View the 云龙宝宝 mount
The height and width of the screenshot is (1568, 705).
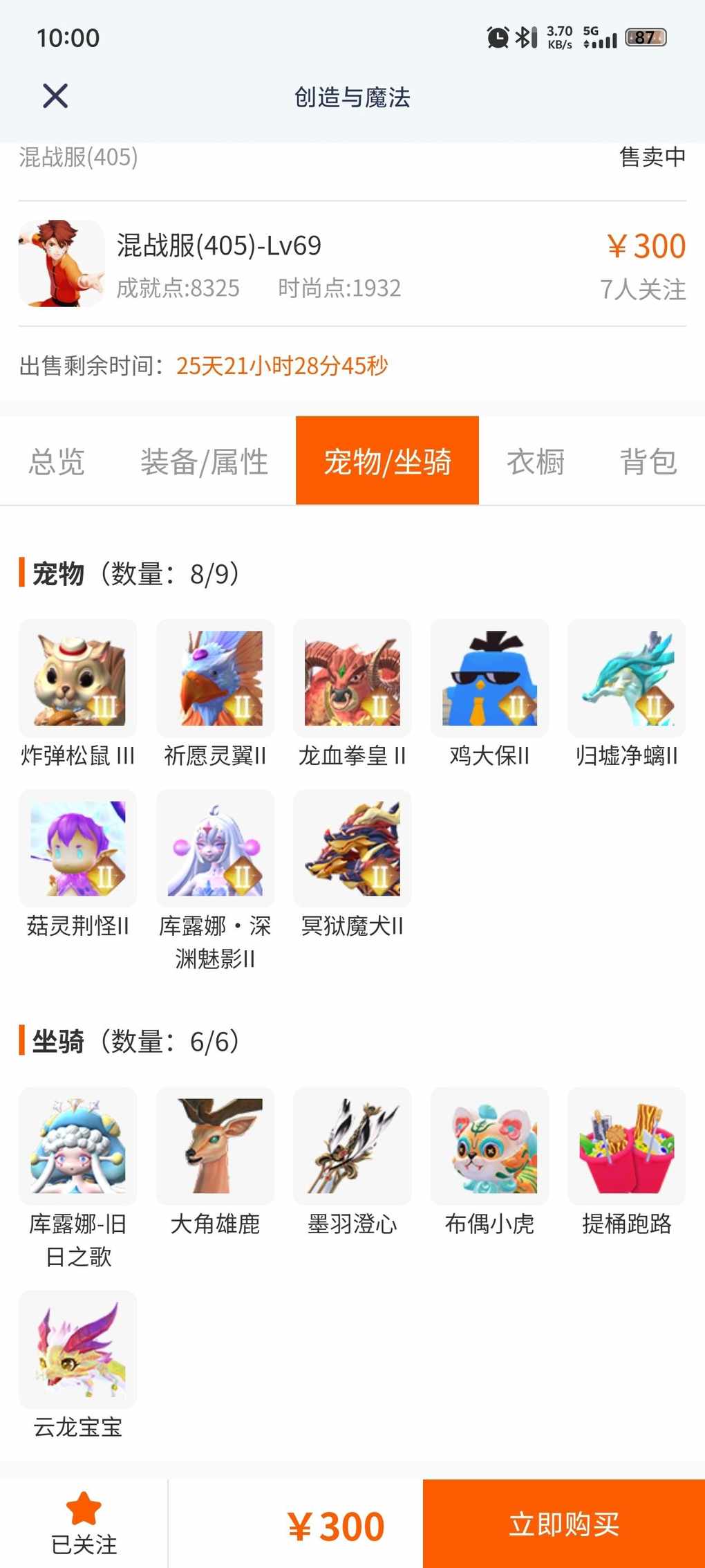[x=78, y=1349]
